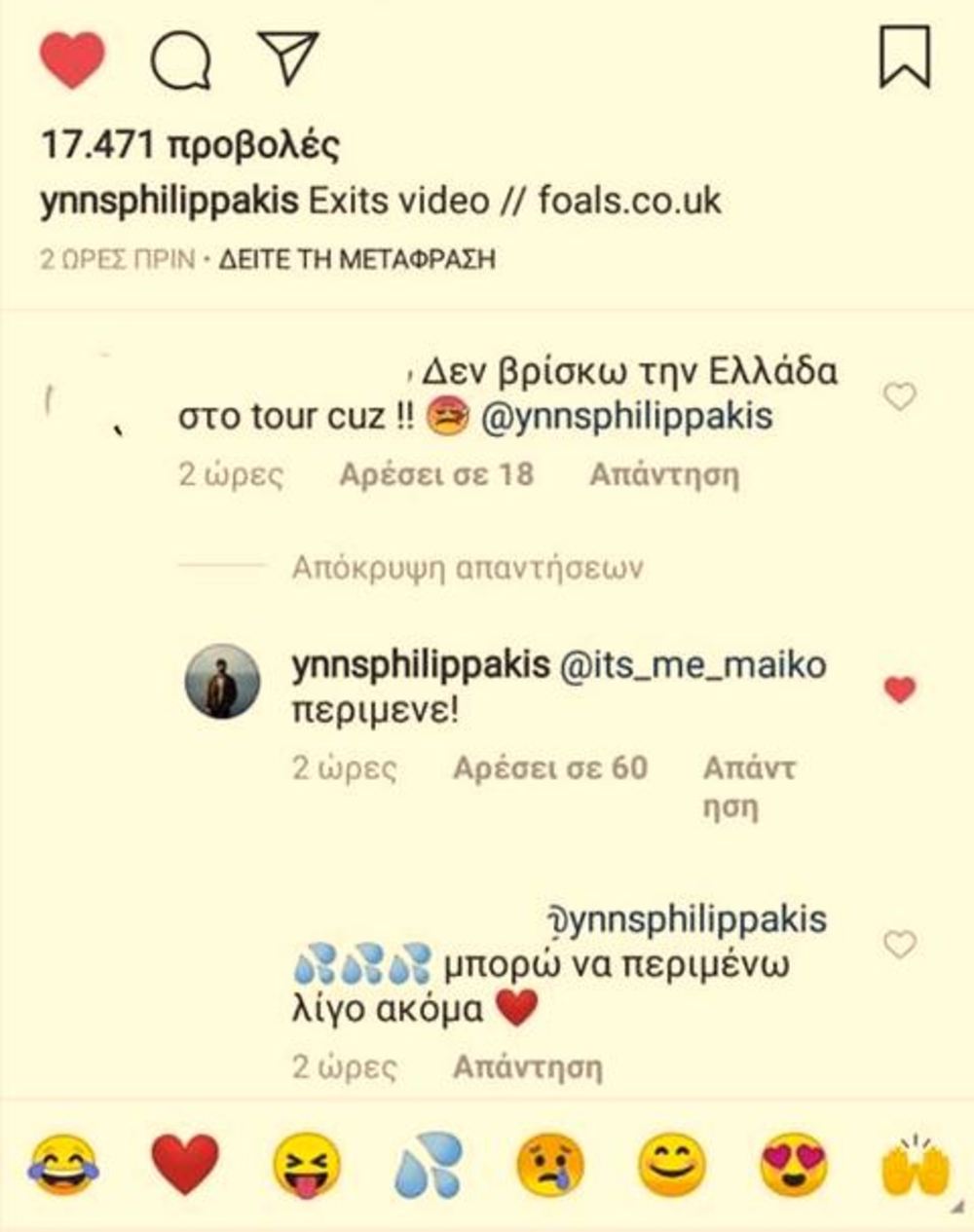Reply to the Ελλάδα tour comment
The height and width of the screenshot is (1232, 974).
point(664,474)
